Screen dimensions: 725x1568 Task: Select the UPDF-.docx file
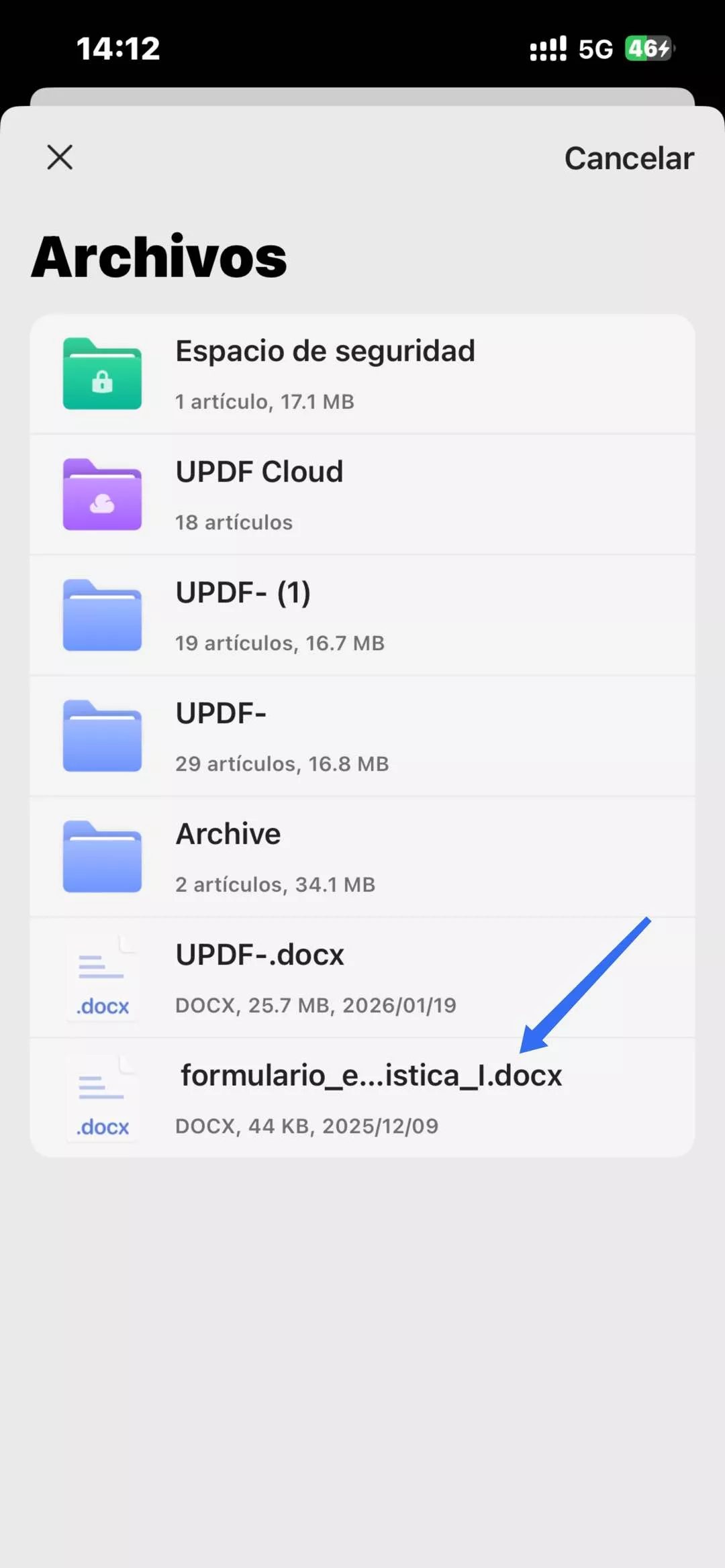coord(362,978)
